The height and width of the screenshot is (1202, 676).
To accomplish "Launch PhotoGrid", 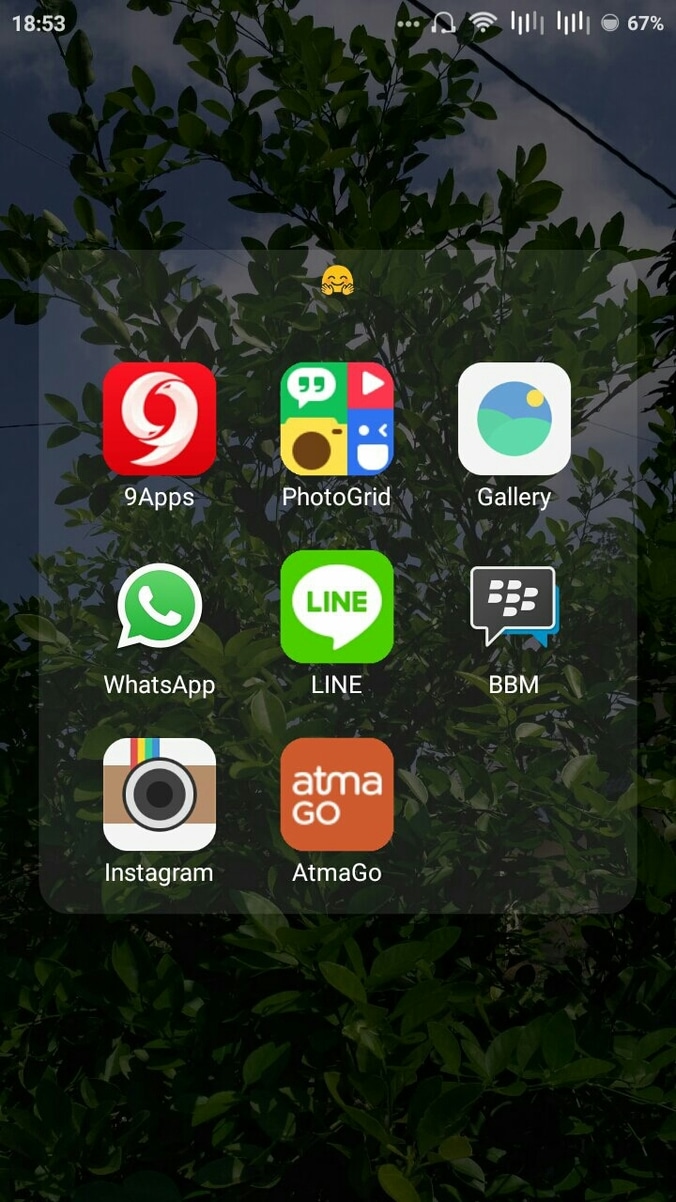I will click(337, 419).
